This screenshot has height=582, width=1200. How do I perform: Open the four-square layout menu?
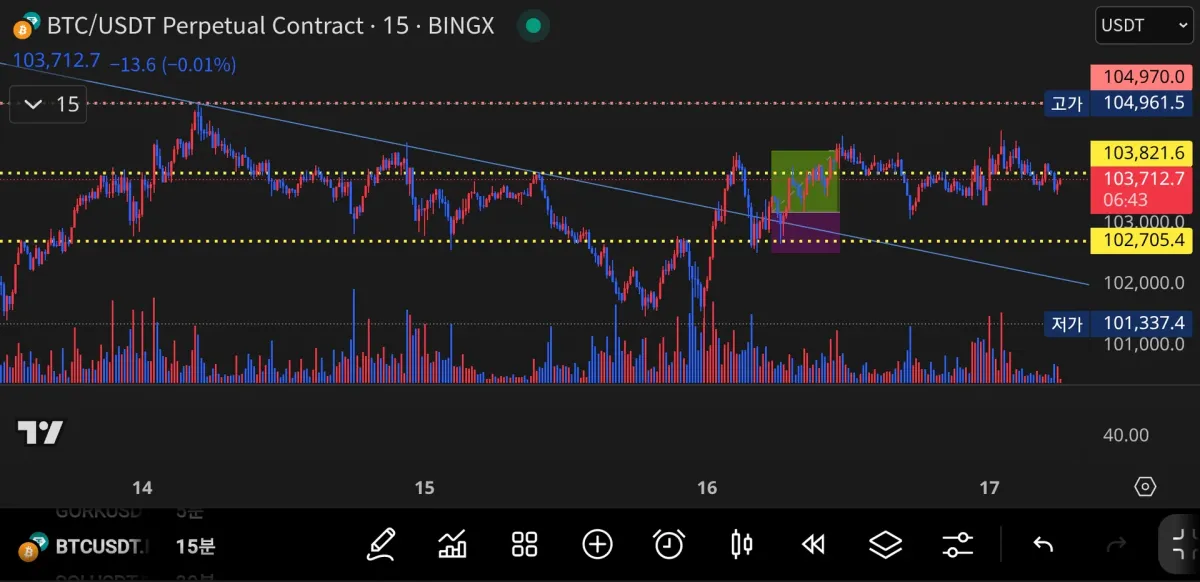click(525, 544)
